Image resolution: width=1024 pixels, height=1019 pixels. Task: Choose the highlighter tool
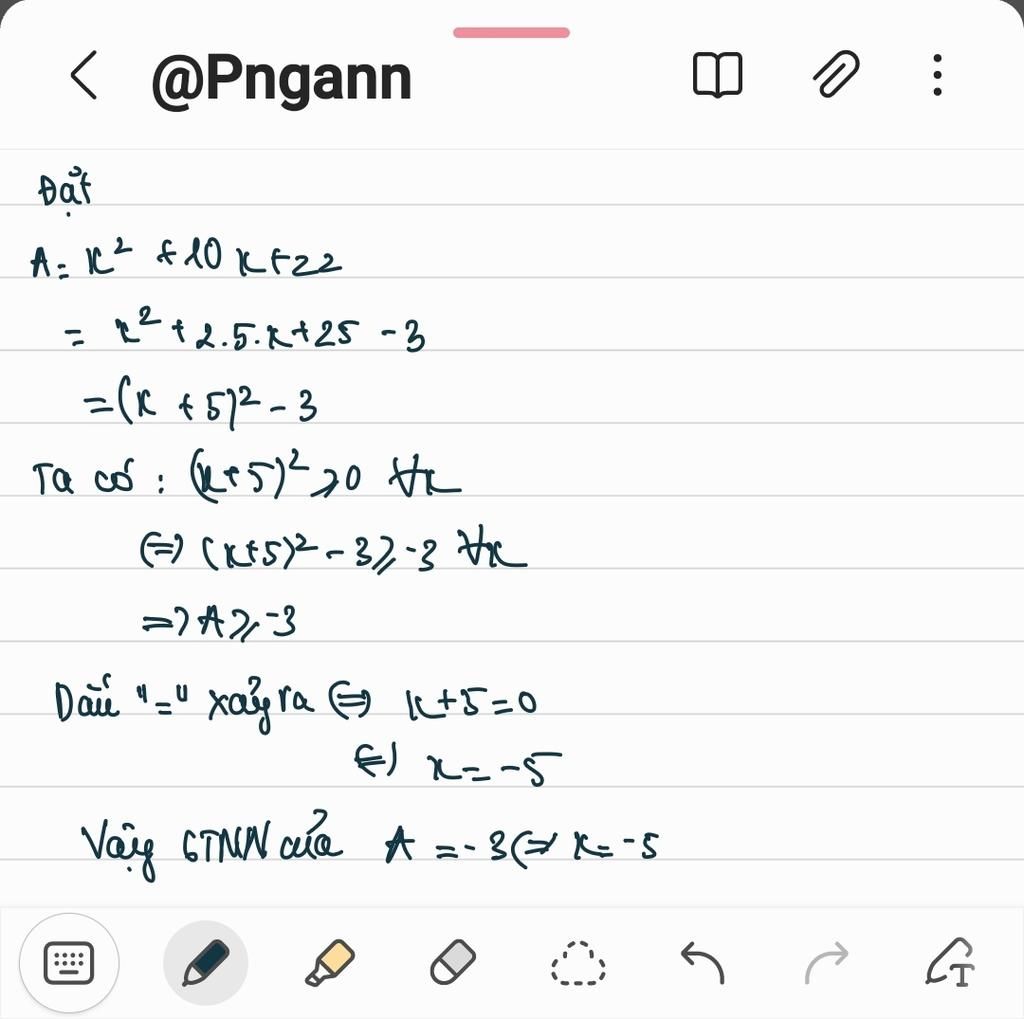pos(329,963)
